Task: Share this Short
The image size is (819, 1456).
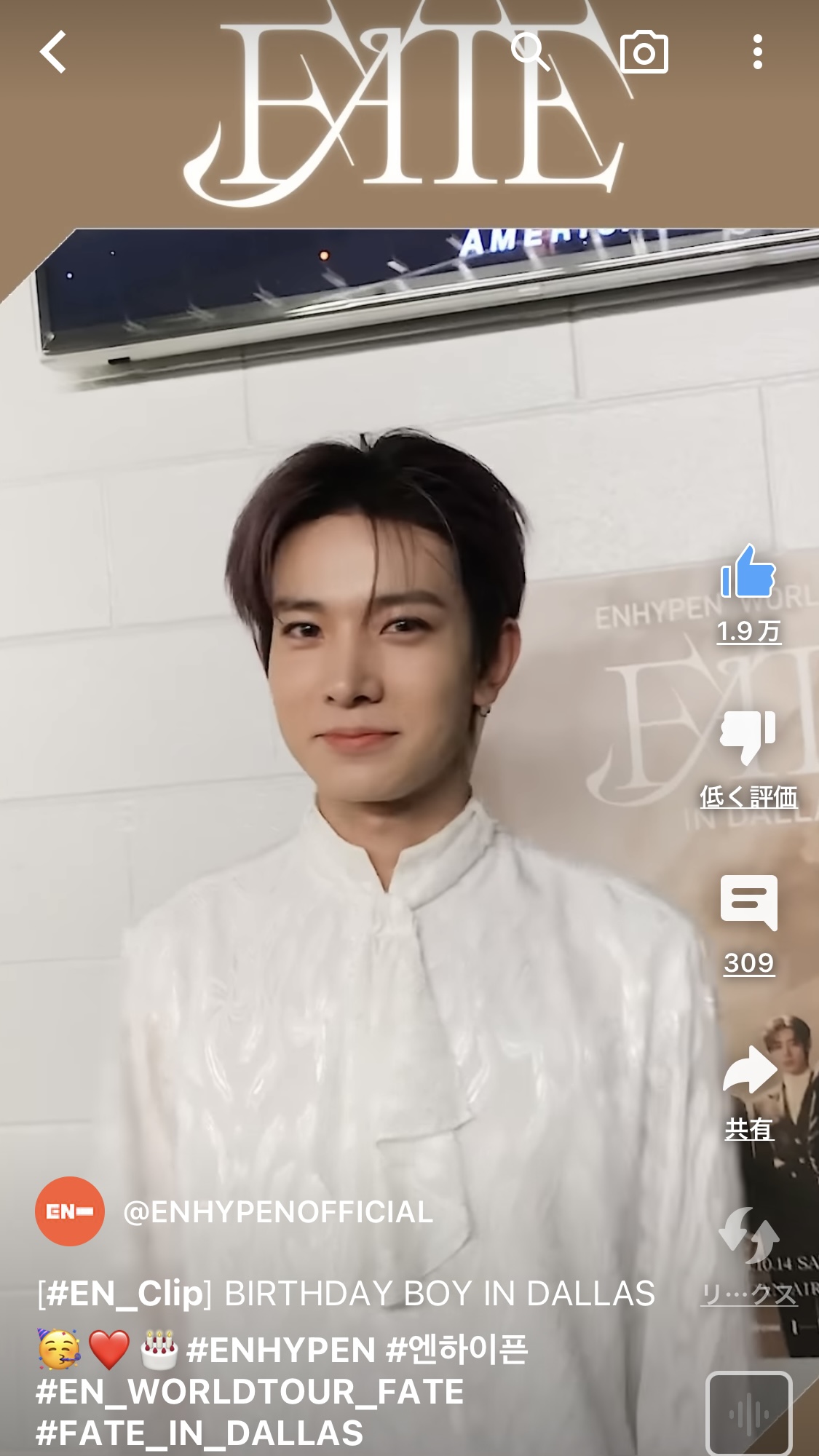Action: 748,1070
